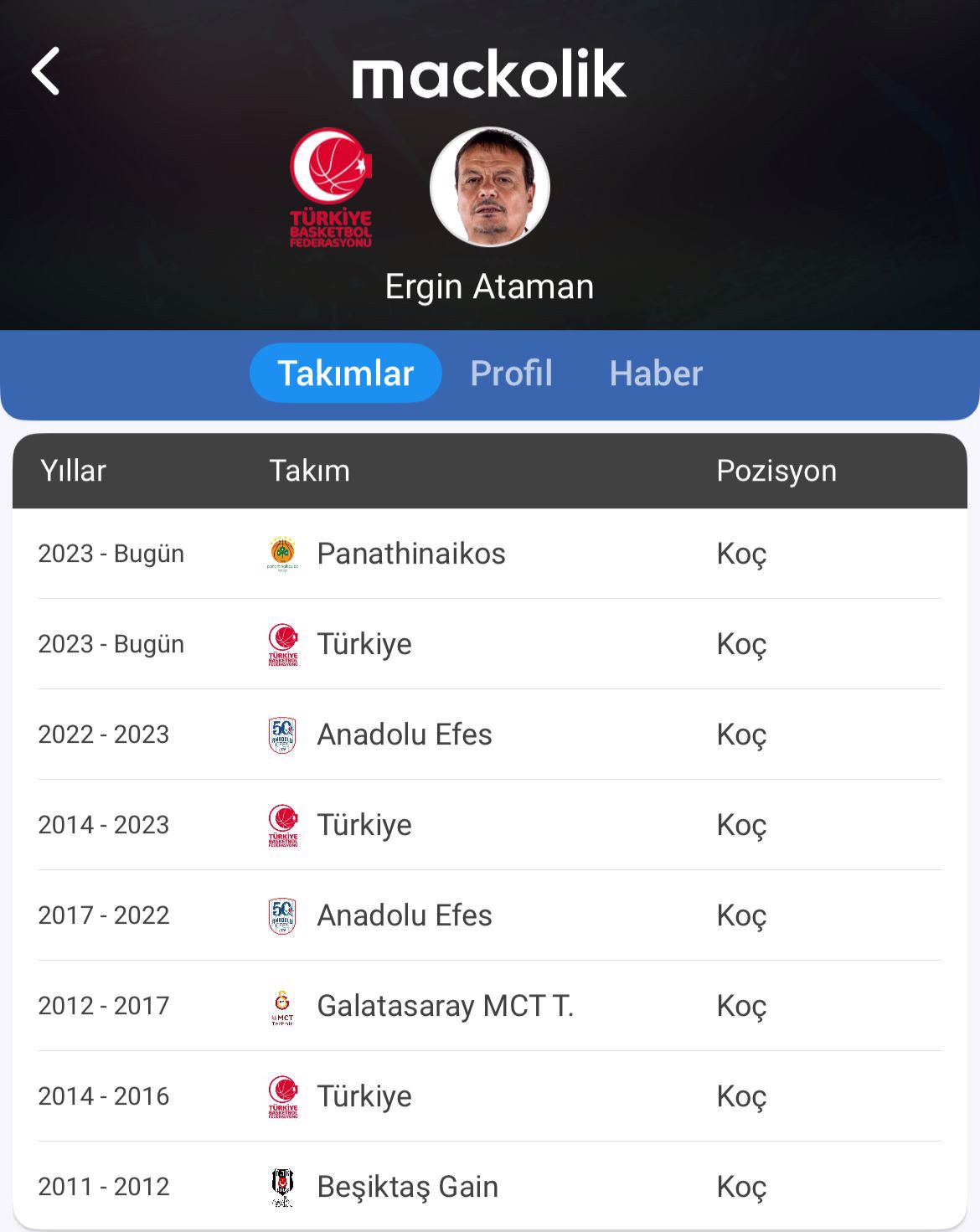Screen dimensions: 980x1232
Task: Select the Takımlar tab
Action: (345, 374)
